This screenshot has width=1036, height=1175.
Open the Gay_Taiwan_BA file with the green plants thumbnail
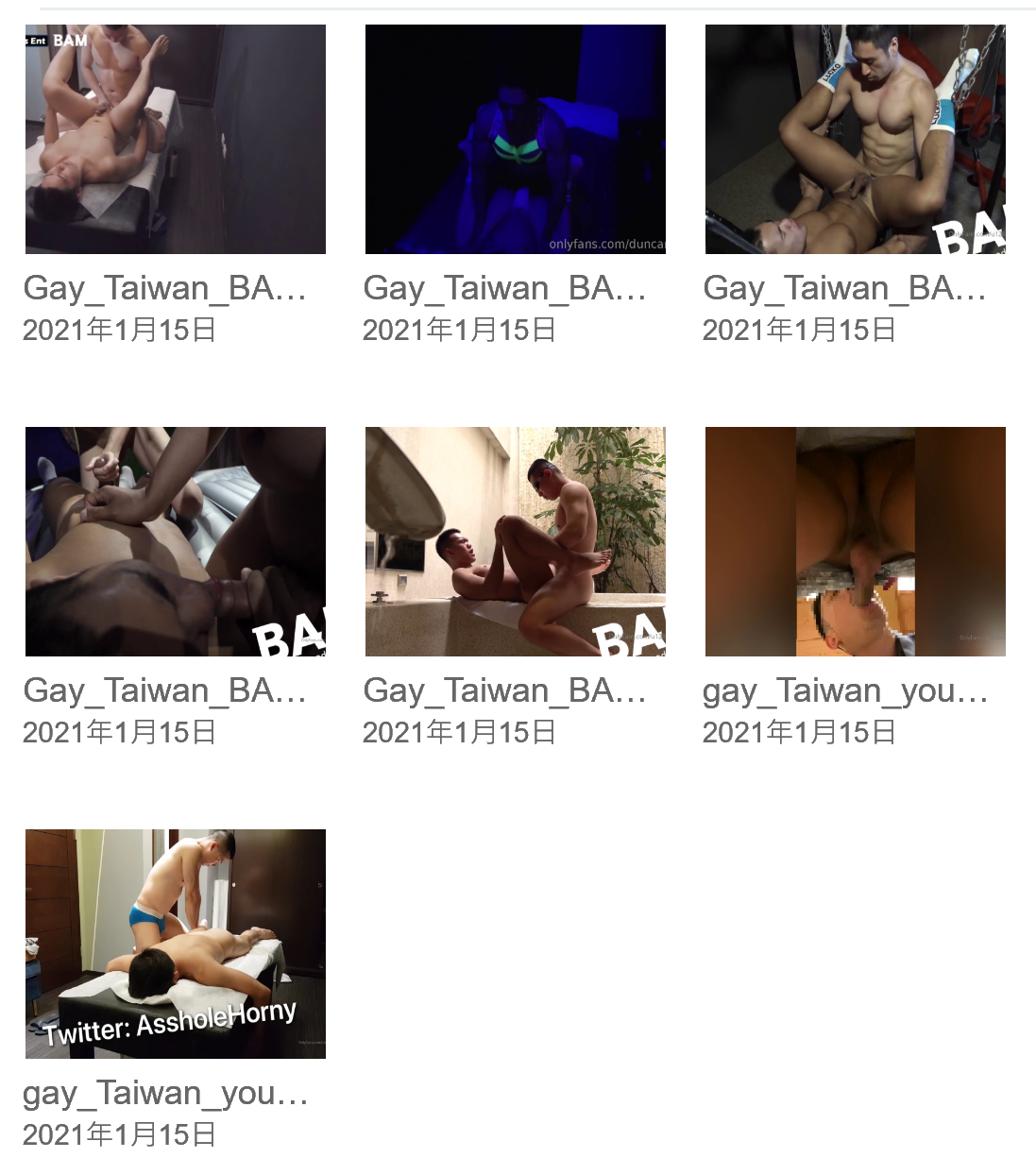[515, 541]
